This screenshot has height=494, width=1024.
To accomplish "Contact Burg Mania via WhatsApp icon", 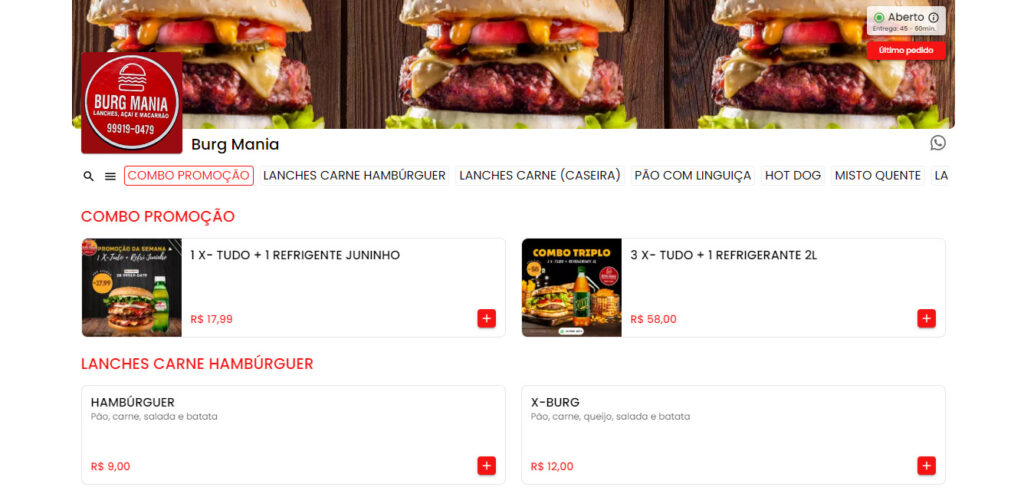I will tap(937, 143).
